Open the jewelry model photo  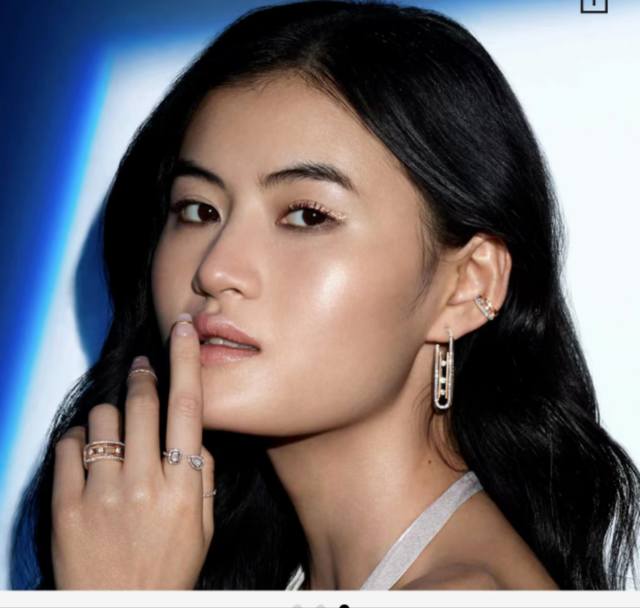pyautogui.click(x=320, y=300)
